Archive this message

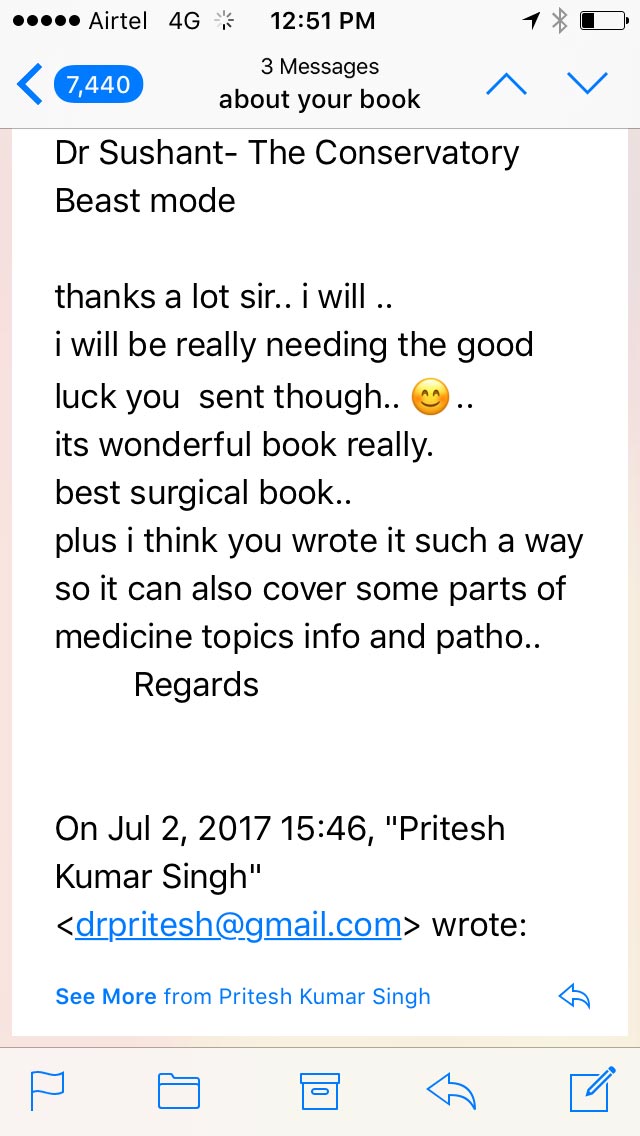click(x=320, y=1091)
